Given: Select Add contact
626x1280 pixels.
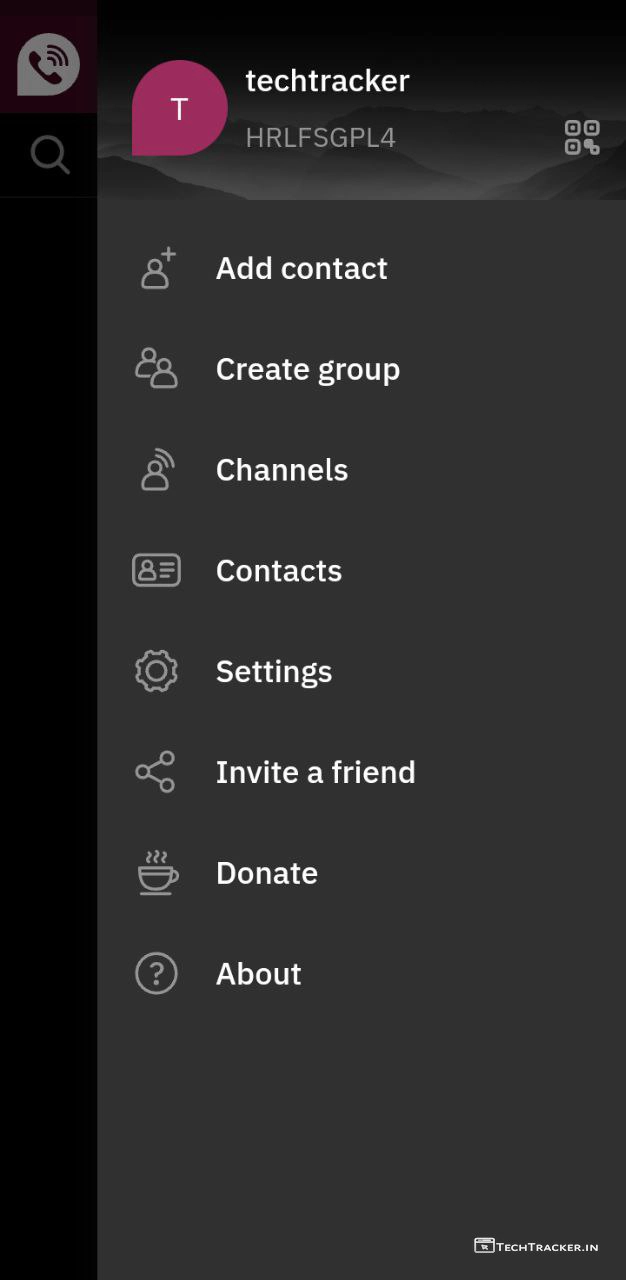Looking at the screenshot, I should tap(301, 268).
